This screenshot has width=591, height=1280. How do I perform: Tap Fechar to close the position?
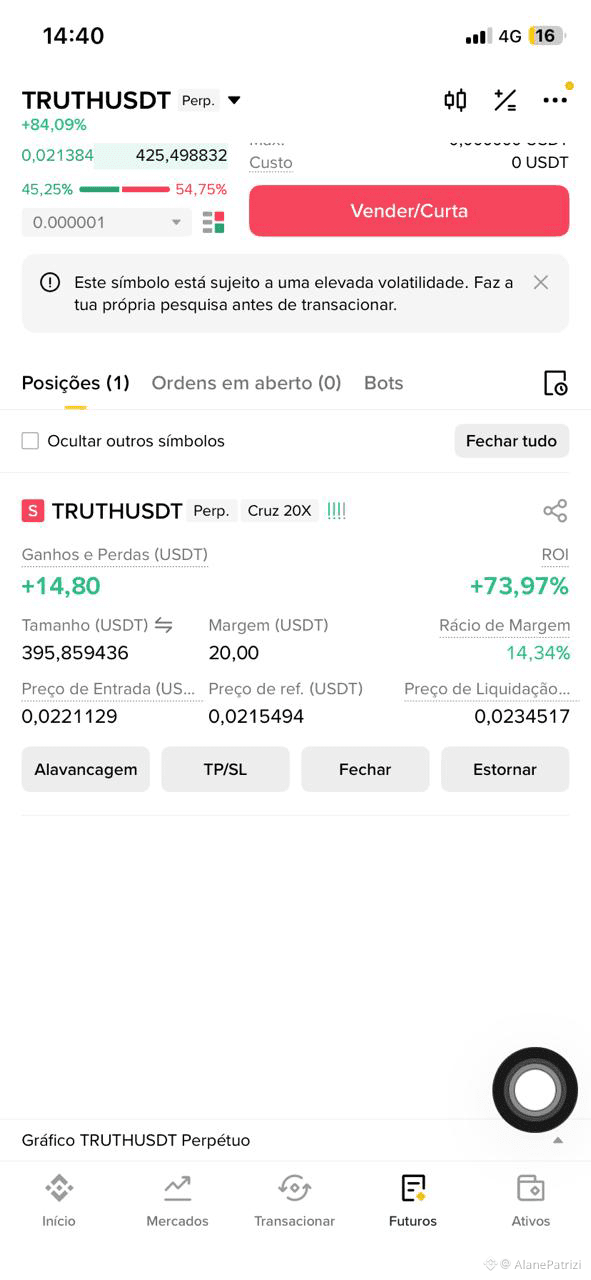[365, 769]
